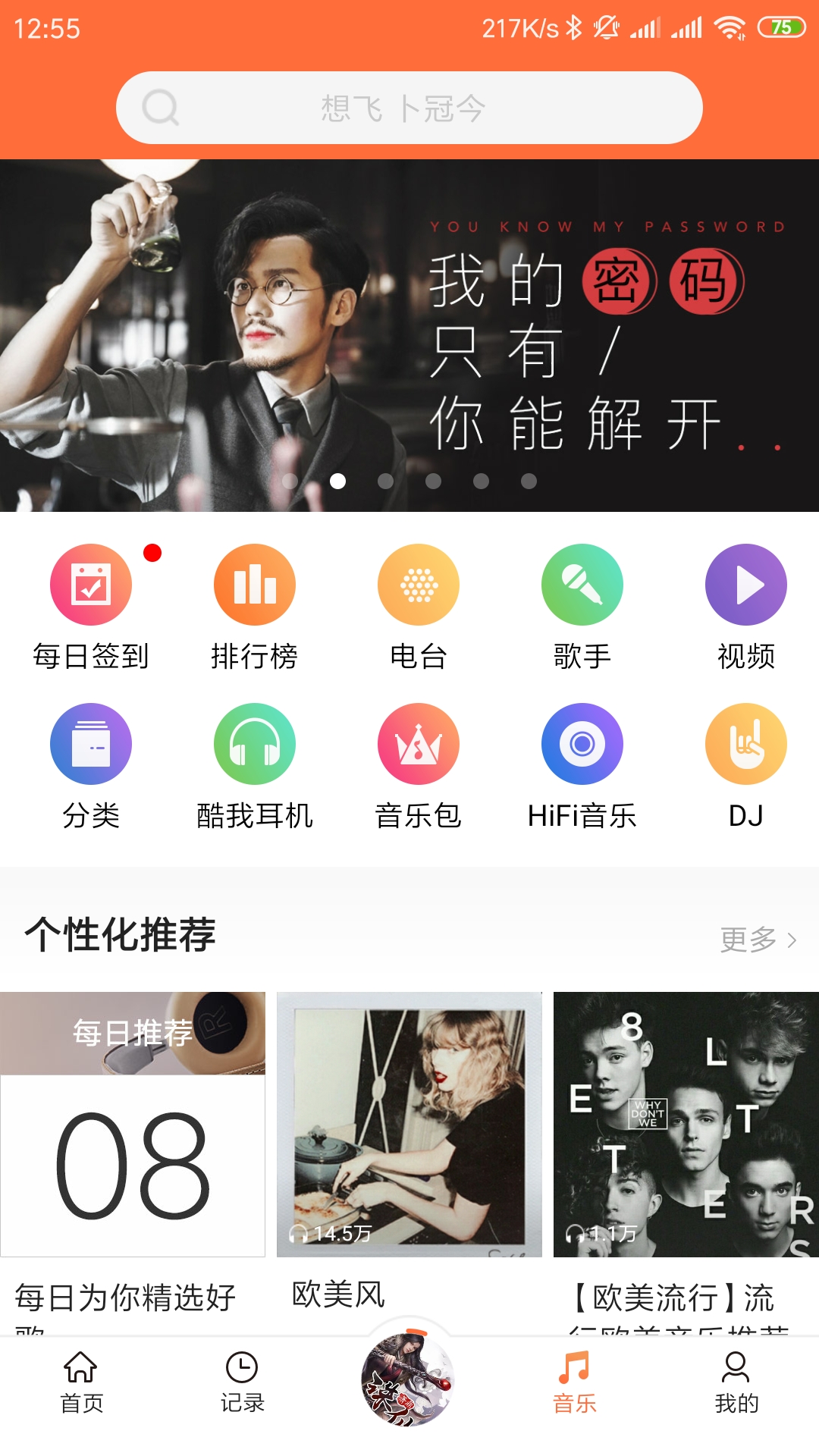Viewport: 819px width, 1456px height.
Task: Open the search box at the top
Action: click(409, 108)
